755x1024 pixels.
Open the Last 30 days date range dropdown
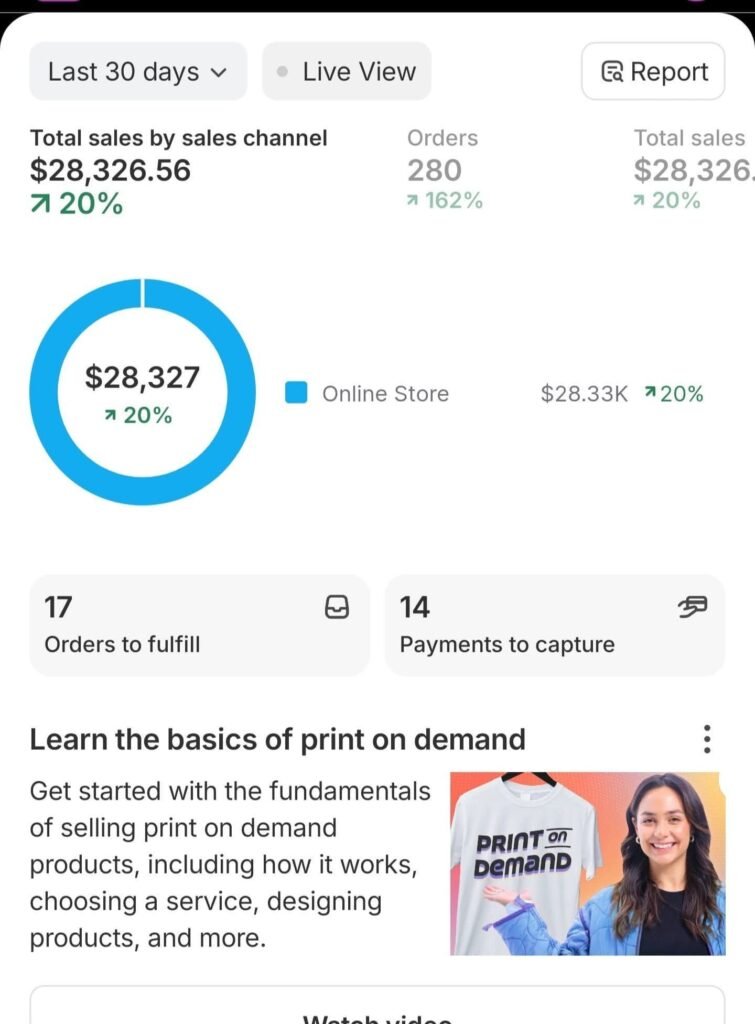coord(138,72)
